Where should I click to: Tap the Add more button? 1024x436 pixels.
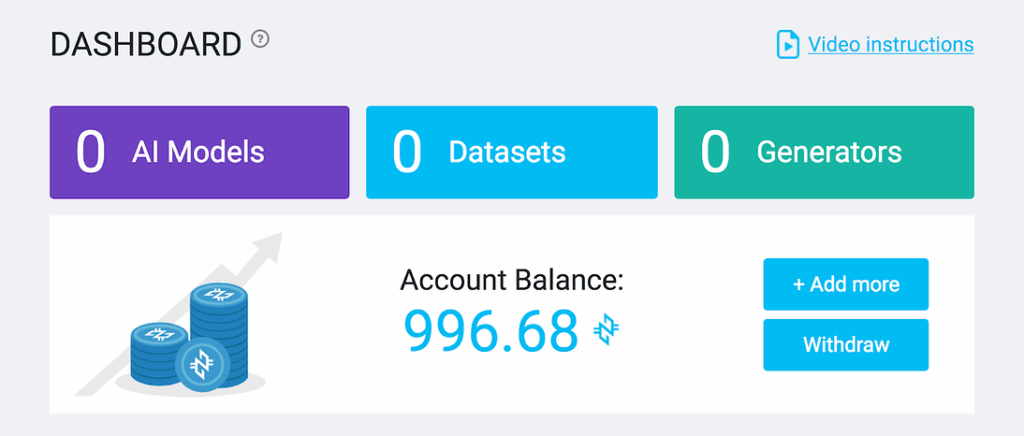click(x=845, y=284)
